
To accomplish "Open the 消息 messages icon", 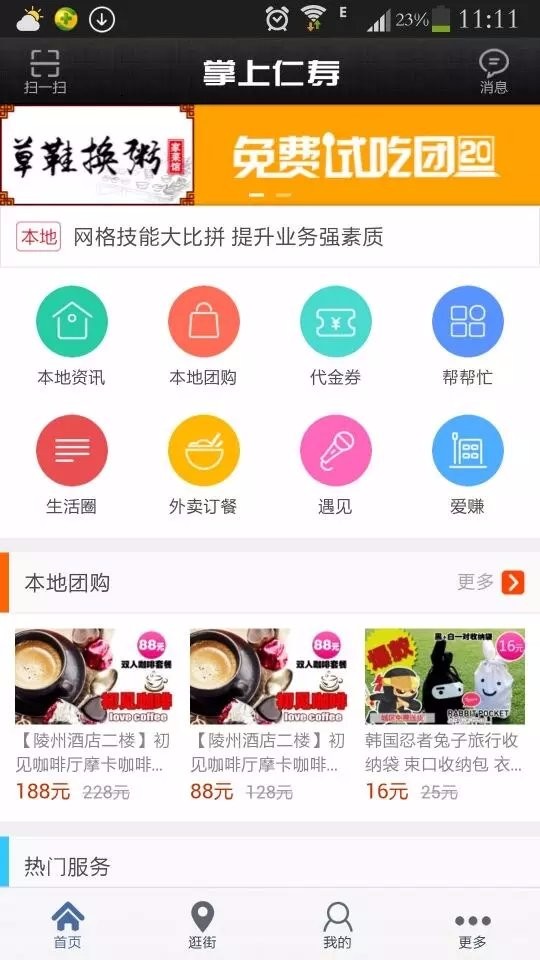I will click(x=493, y=72).
